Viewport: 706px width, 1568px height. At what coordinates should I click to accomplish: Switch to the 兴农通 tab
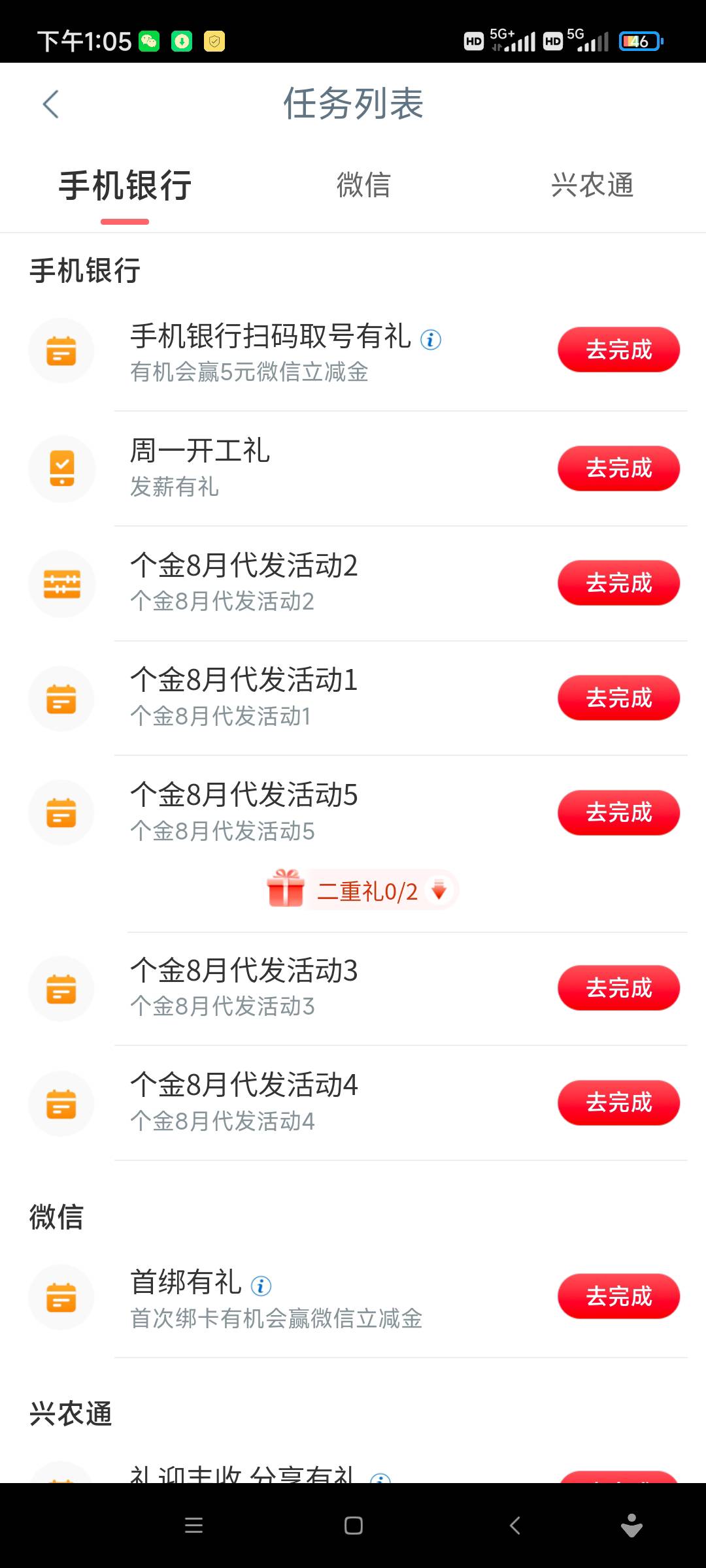click(x=592, y=185)
